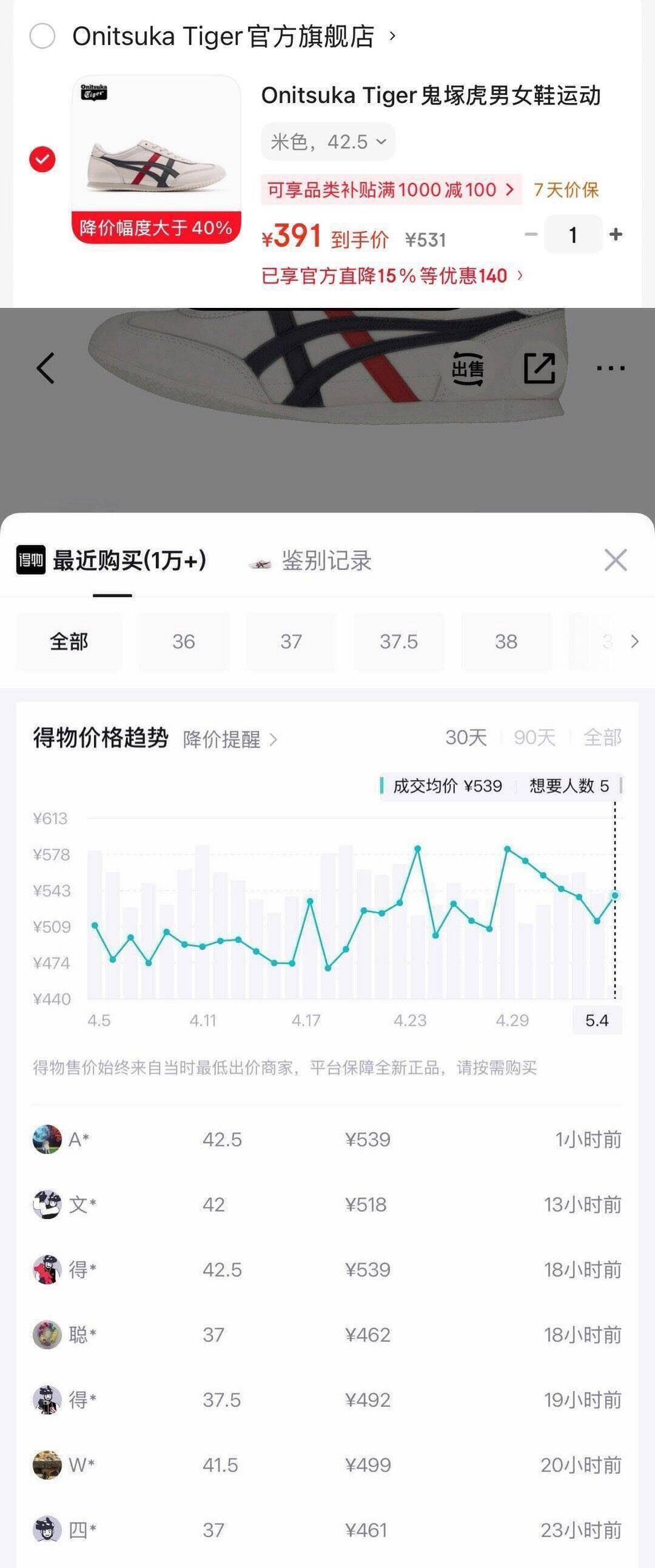Go back with the left arrow
Viewport: 655px width, 1568px height.
point(45,369)
